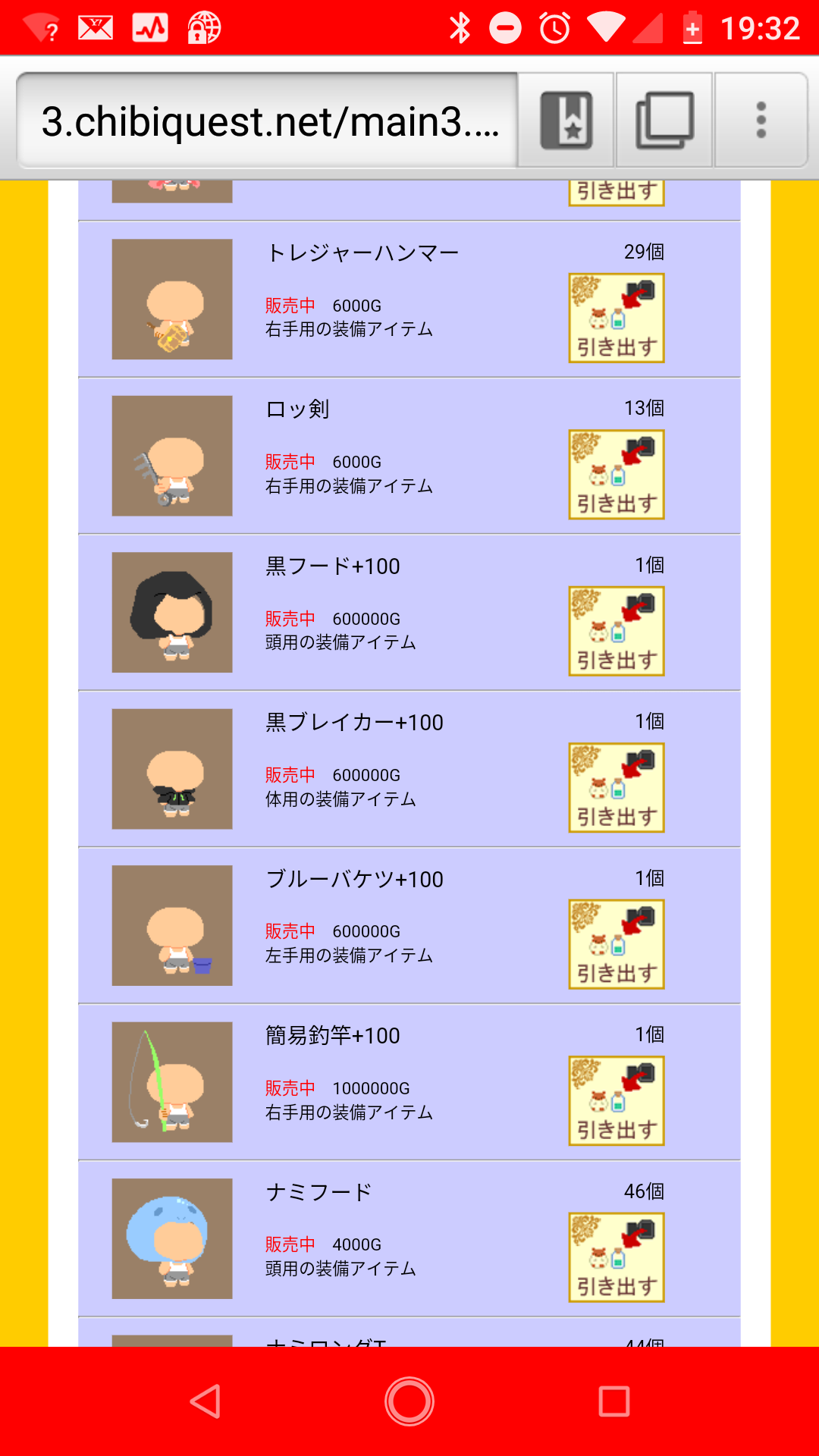
Task: Withdraw ナミフード using 引き出す button
Action: point(617,1257)
